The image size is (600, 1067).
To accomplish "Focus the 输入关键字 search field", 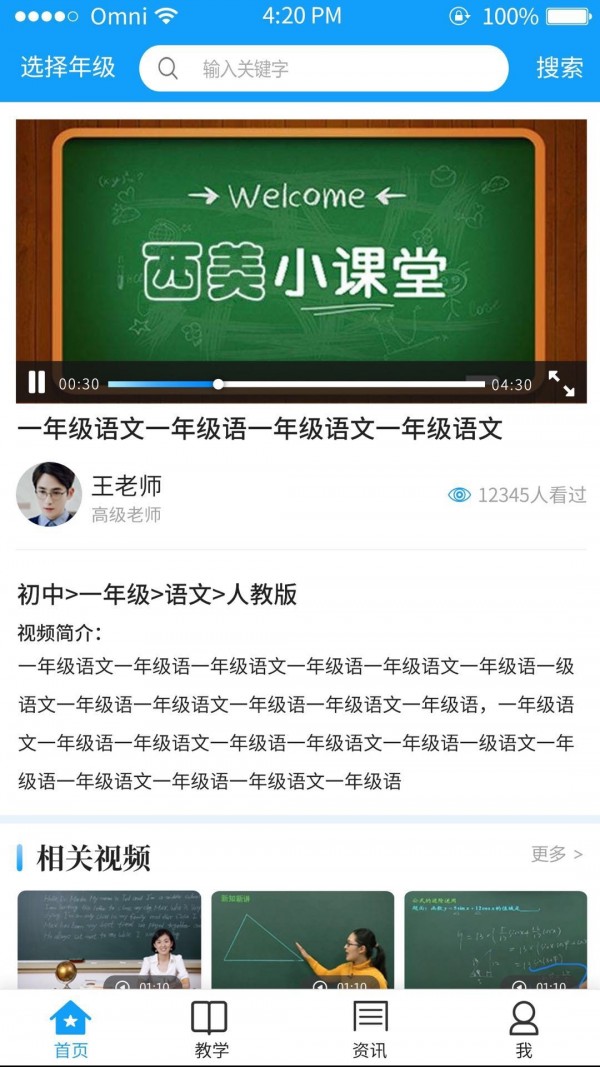I will 340,68.
